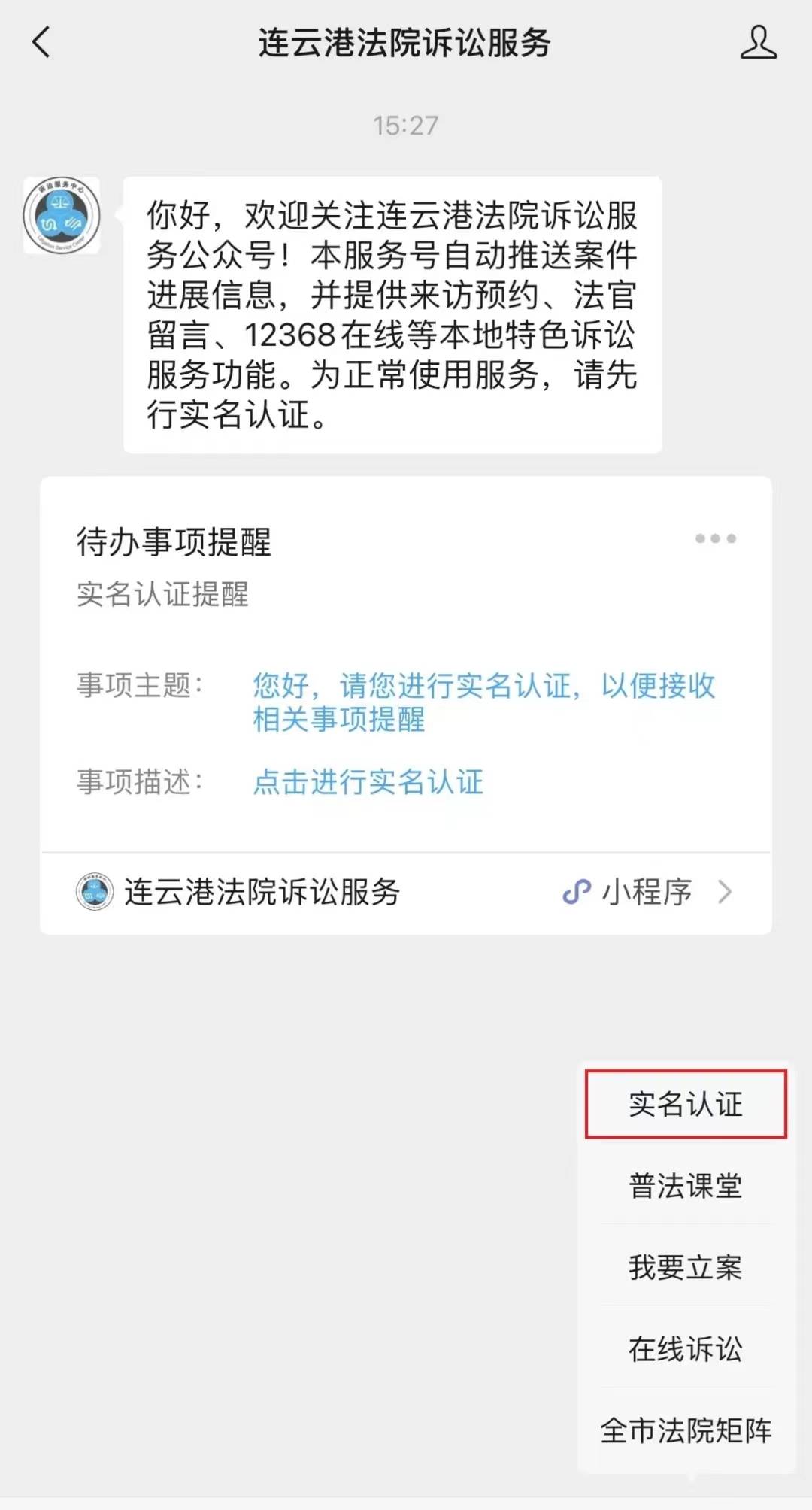Screen dimensions: 812x1510
Task: Choose 我要立案 in the menu
Action: [x=686, y=1267]
